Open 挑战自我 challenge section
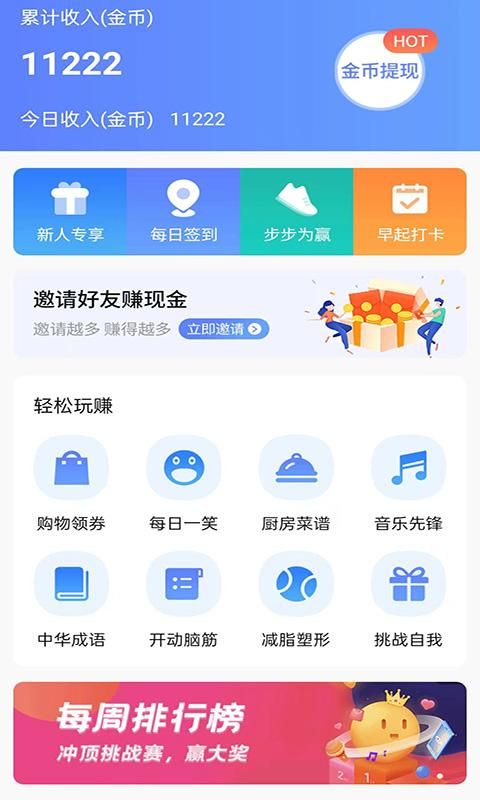The height and width of the screenshot is (800, 480). click(408, 600)
